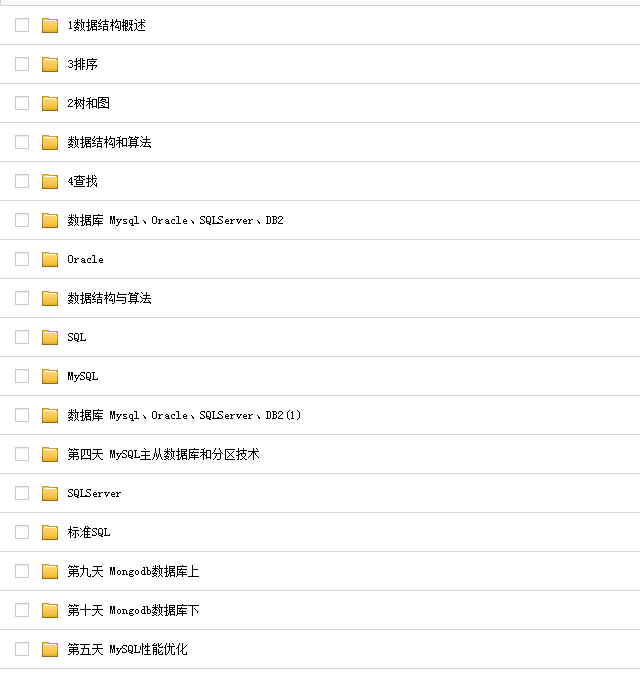Open the 数据结构与算法 folder
The width and height of the screenshot is (640, 684).
tap(109, 298)
